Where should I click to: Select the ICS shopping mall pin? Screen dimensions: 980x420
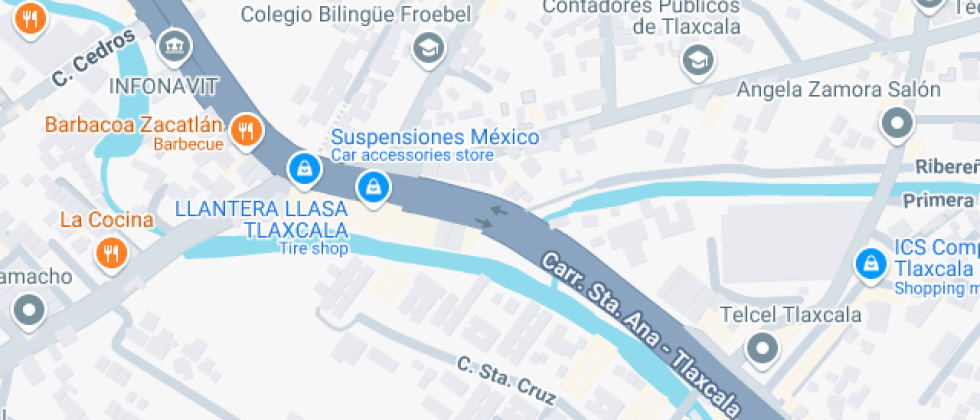(871, 264)
